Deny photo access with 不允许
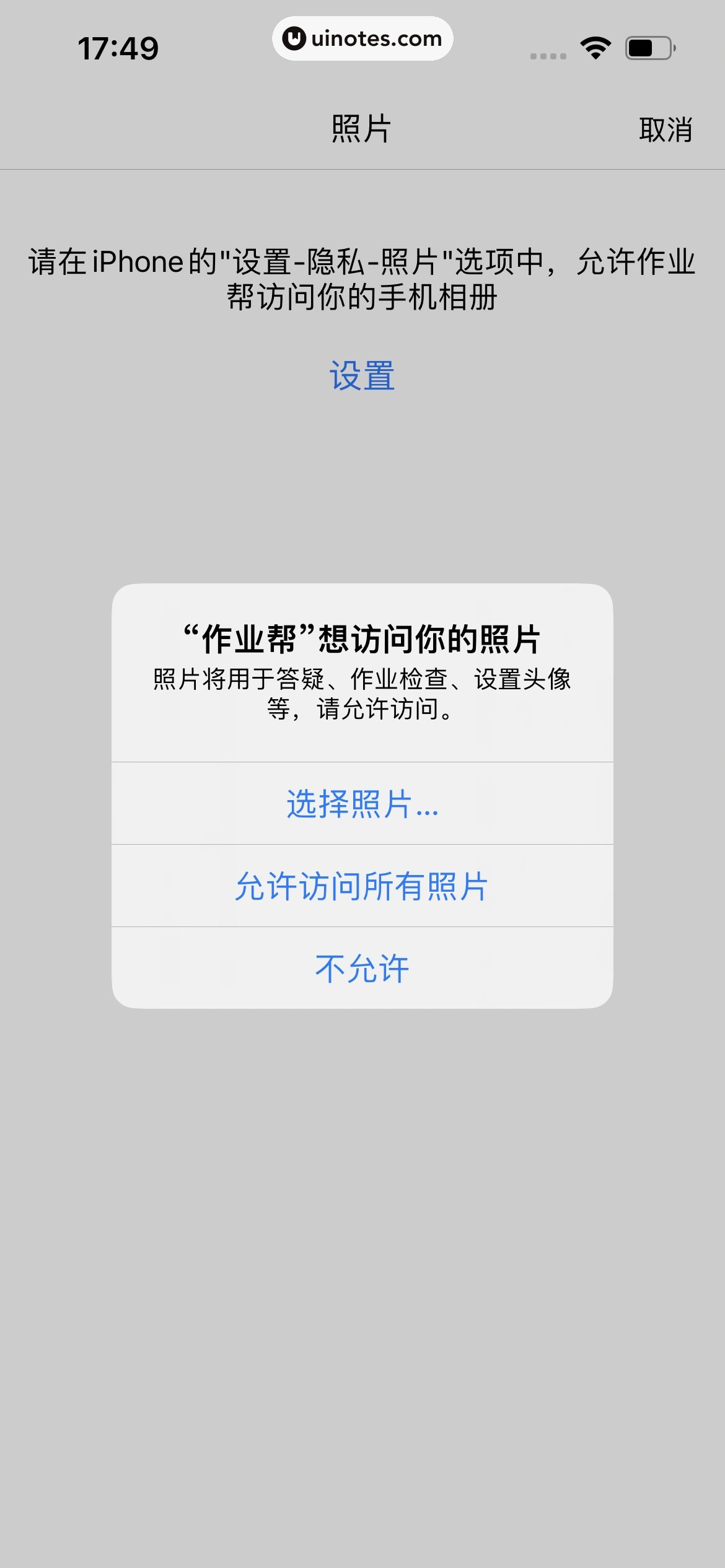Screen dimensions: 725x1568 coord(362,969)
